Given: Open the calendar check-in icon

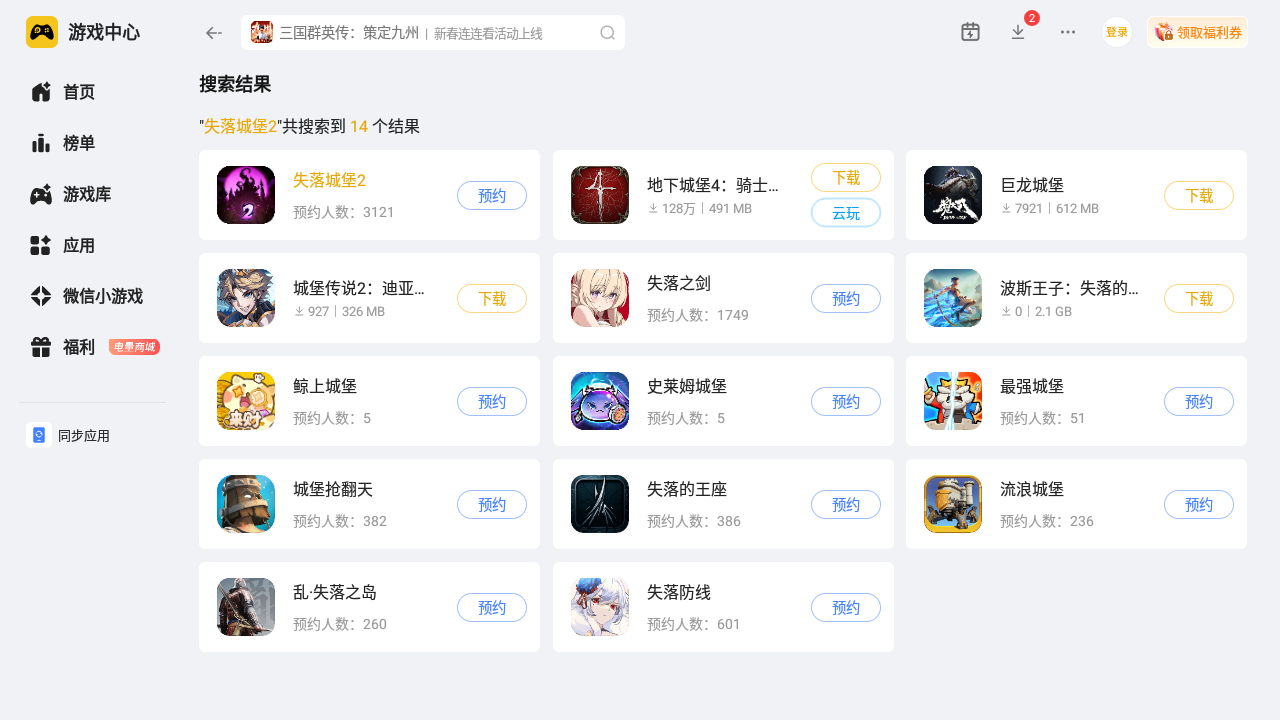Looking at the screenshot, I should [970, 32].
